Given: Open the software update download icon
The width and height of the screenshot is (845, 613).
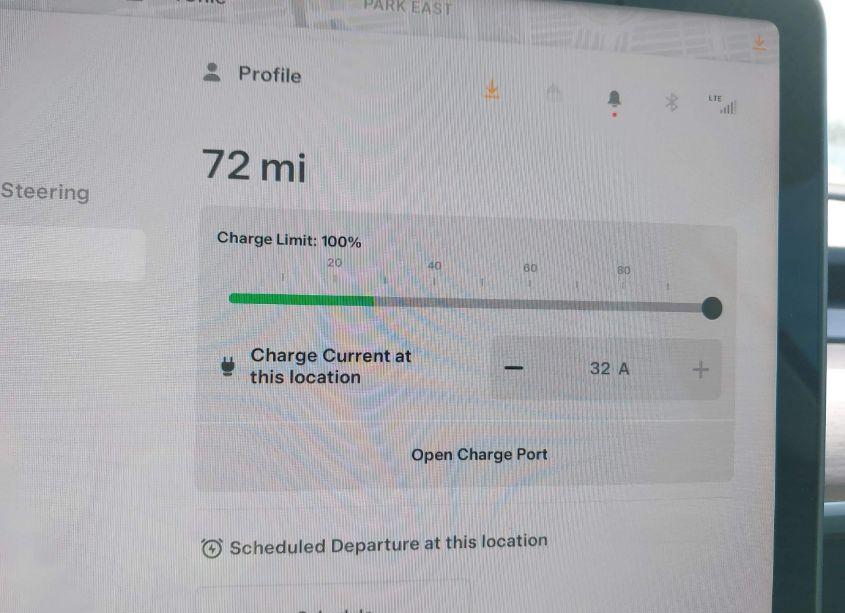Looking at the screenshot, I should 492,91.
